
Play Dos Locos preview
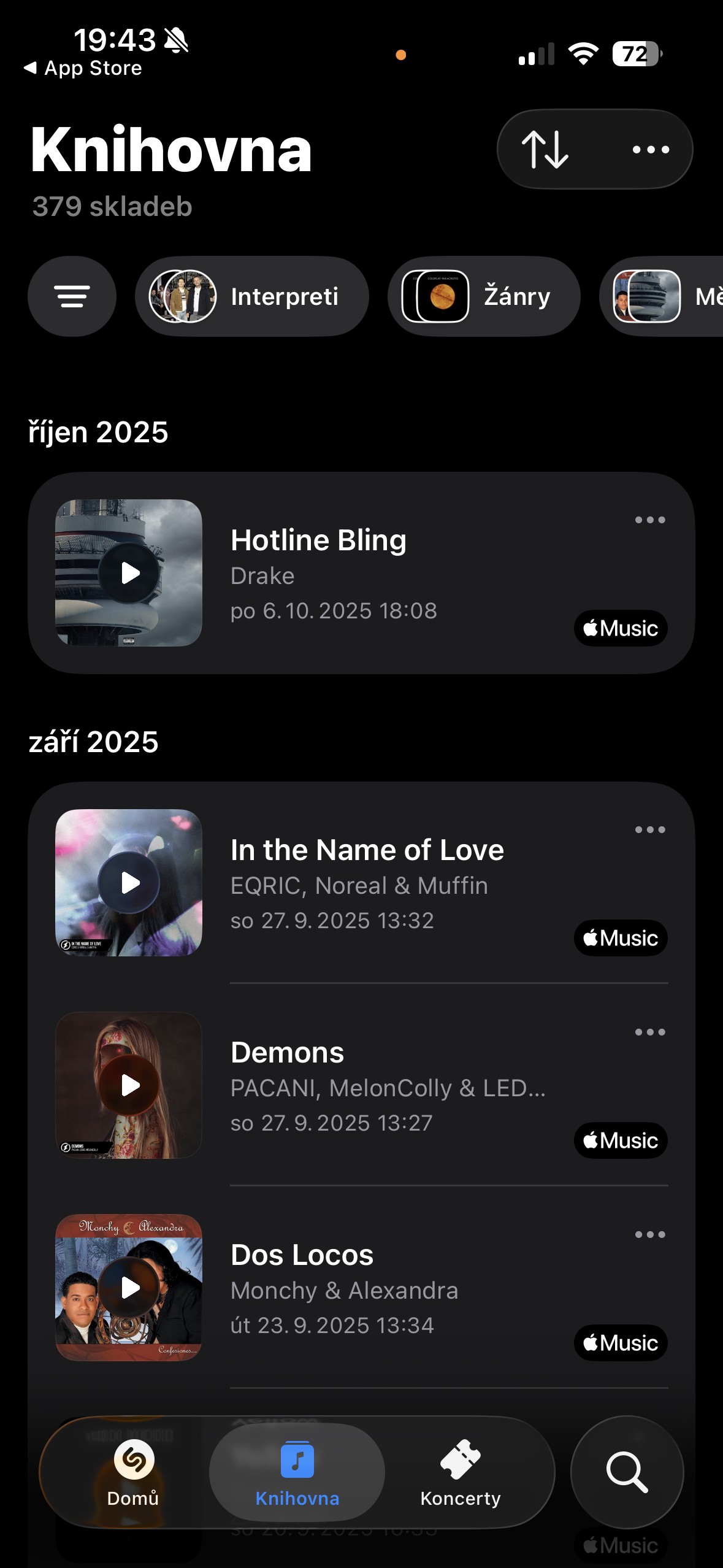coord(129,1288)
